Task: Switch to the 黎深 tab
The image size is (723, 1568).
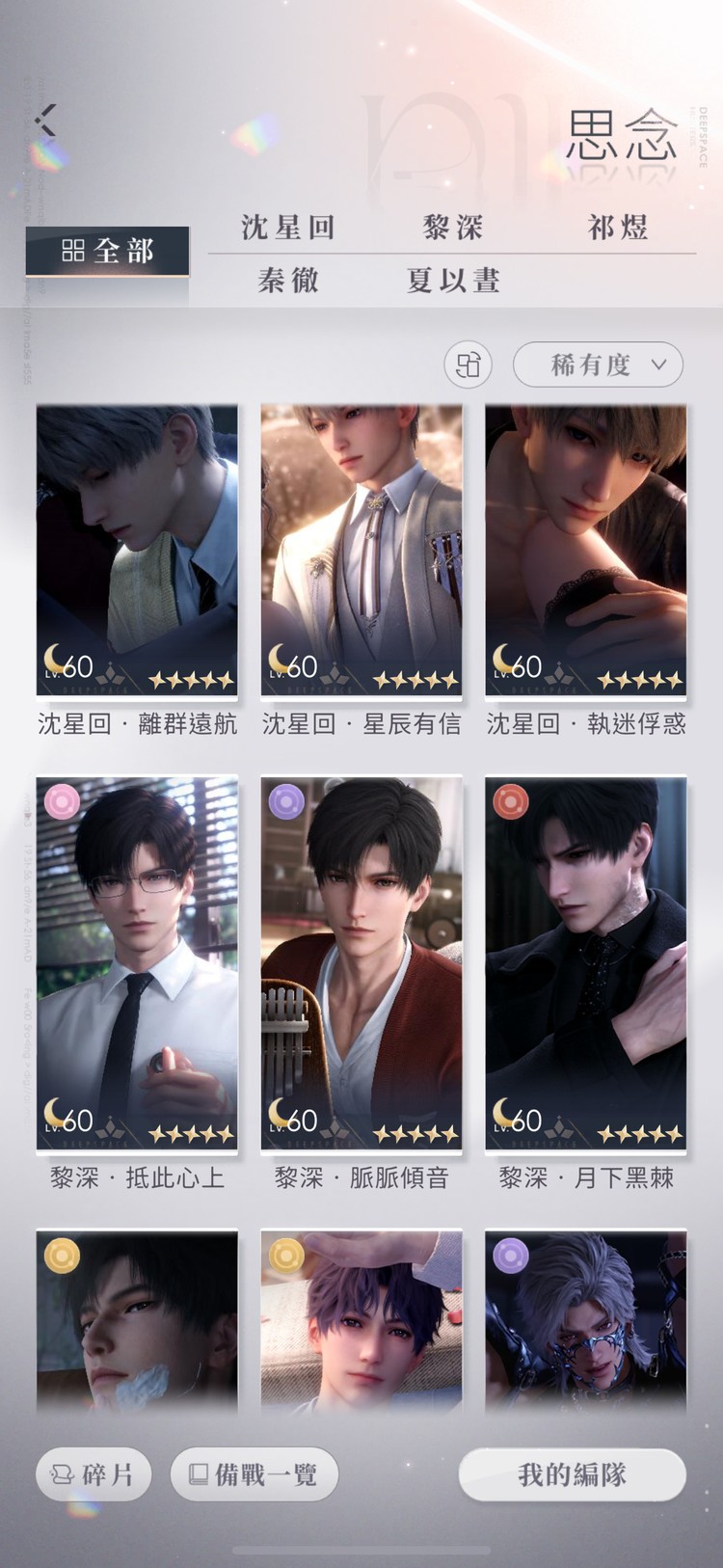Action: click(453, 228)
